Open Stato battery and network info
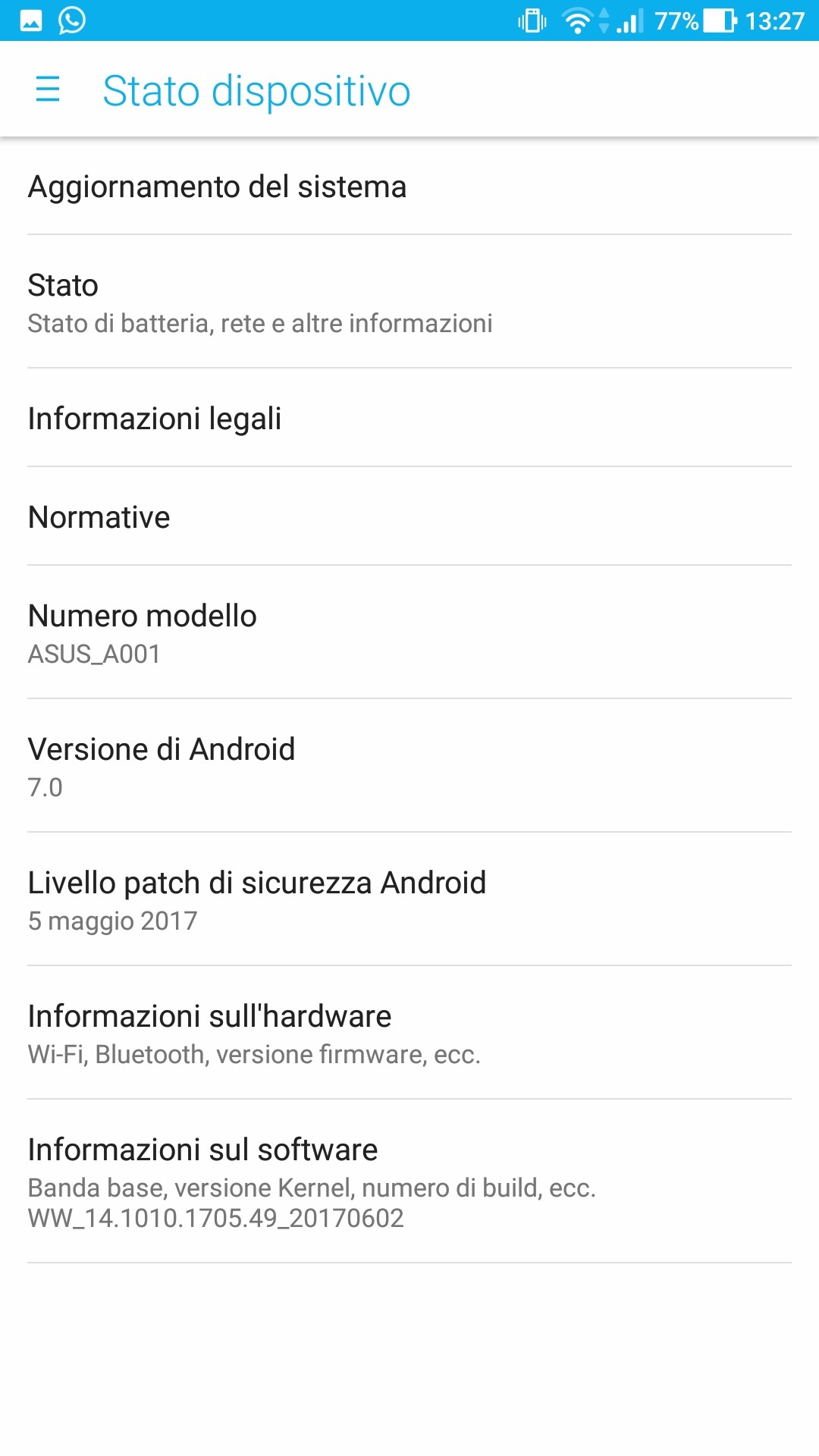This screenshot has height=1456, width=819. [409, 302]
